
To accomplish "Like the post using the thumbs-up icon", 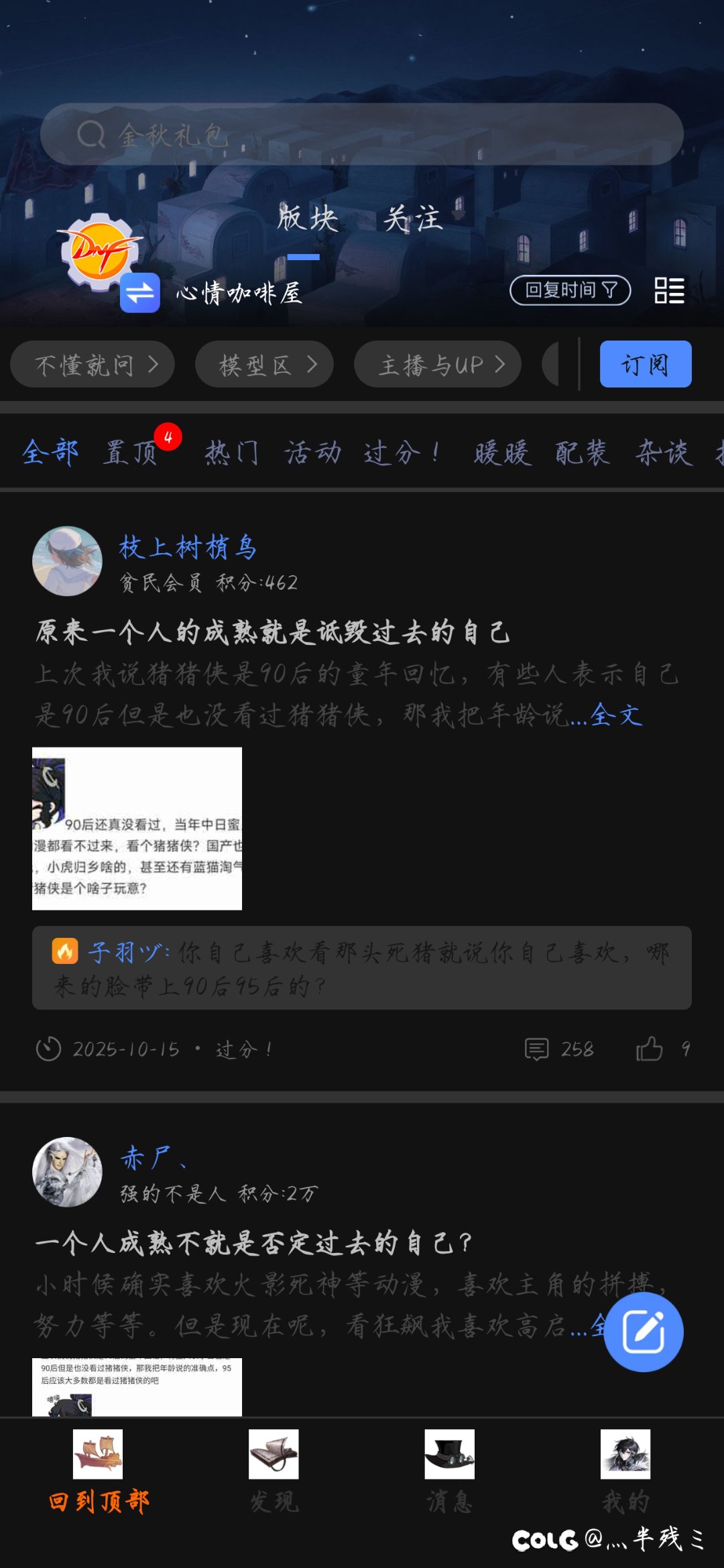I will 649,1048.
